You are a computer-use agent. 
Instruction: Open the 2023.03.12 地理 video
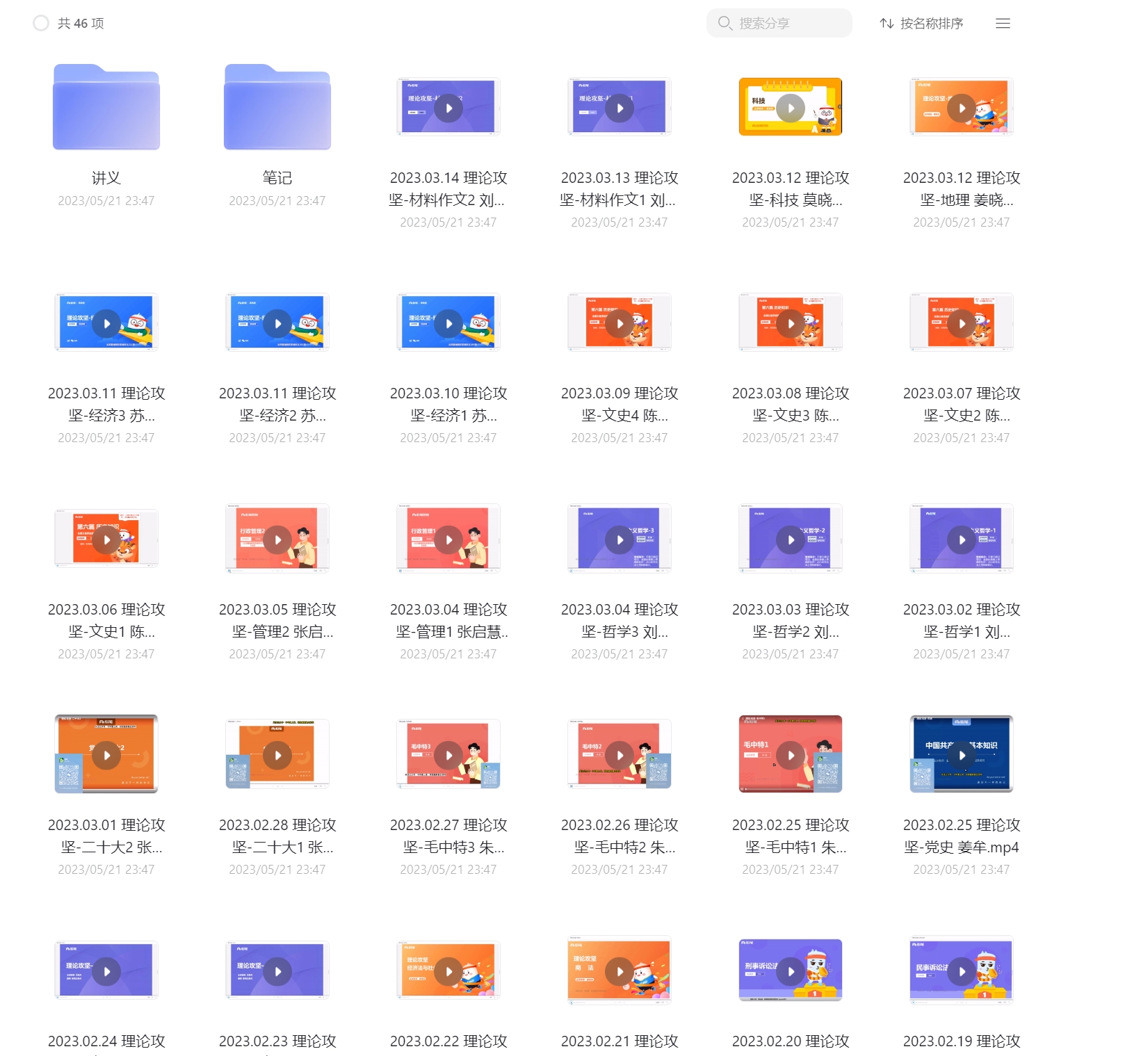tap(962, 108)
